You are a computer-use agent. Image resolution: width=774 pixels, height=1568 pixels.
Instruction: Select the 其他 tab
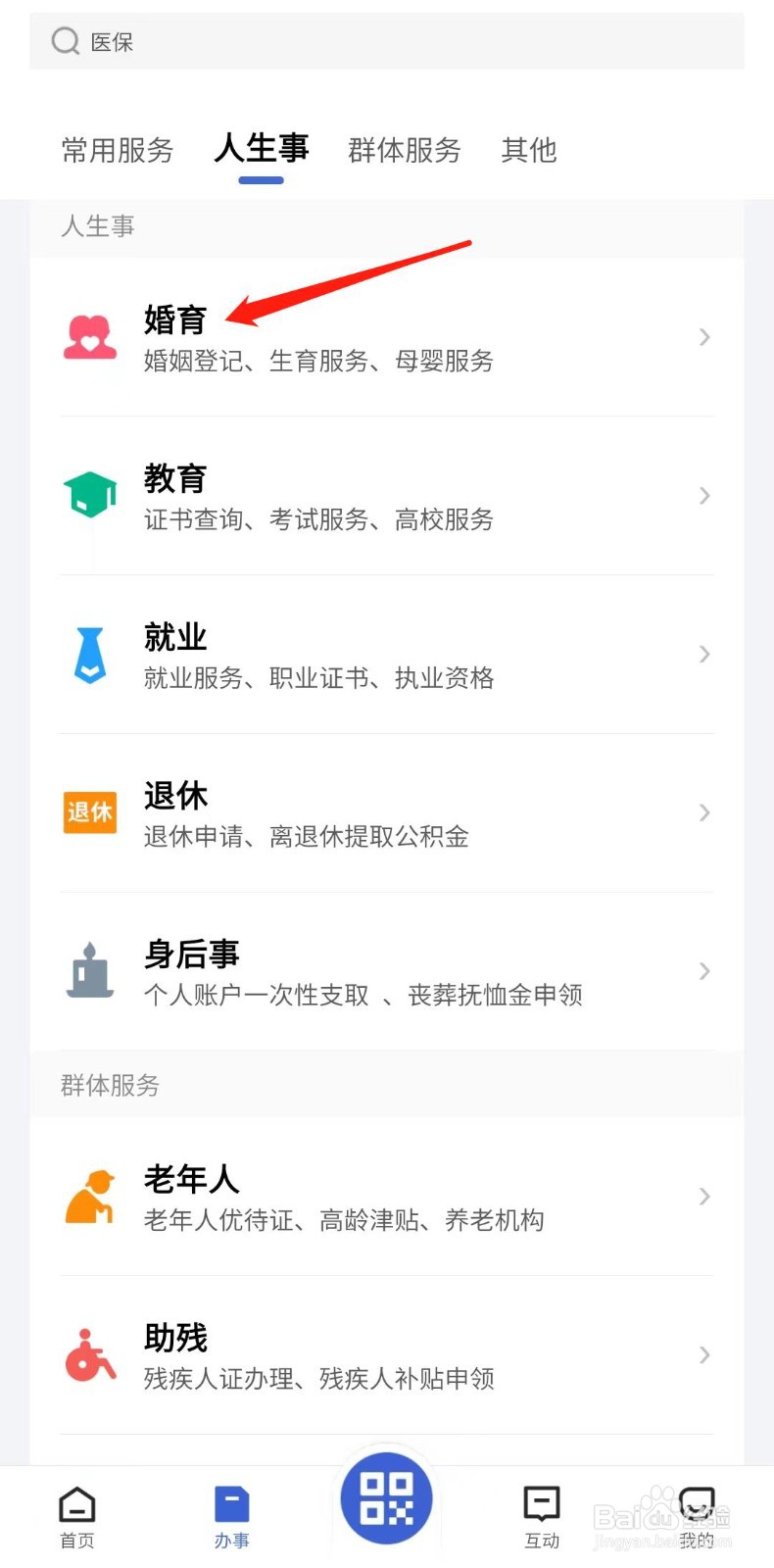[x=528, y=149]
